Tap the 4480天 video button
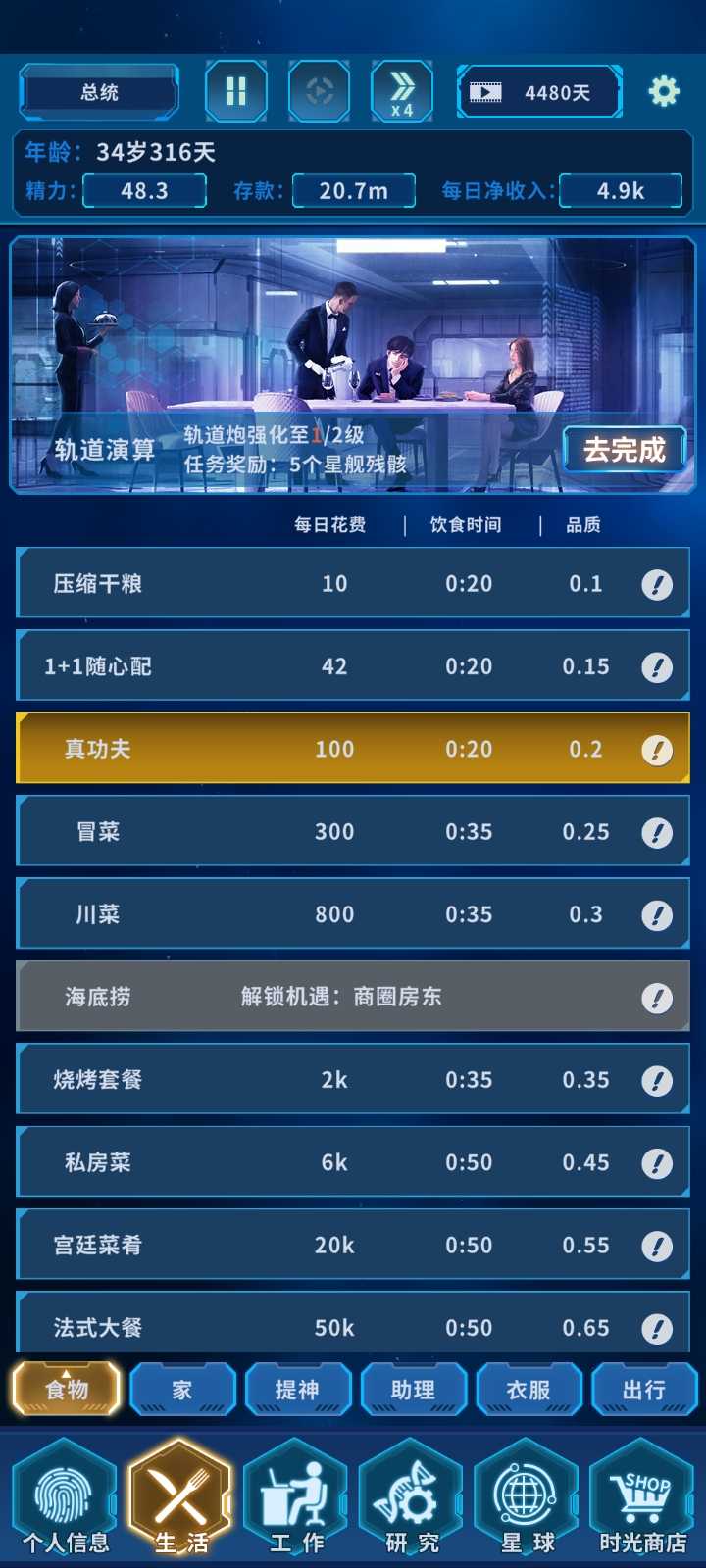This screenshot has height=1568, width=706. (539, 92)
